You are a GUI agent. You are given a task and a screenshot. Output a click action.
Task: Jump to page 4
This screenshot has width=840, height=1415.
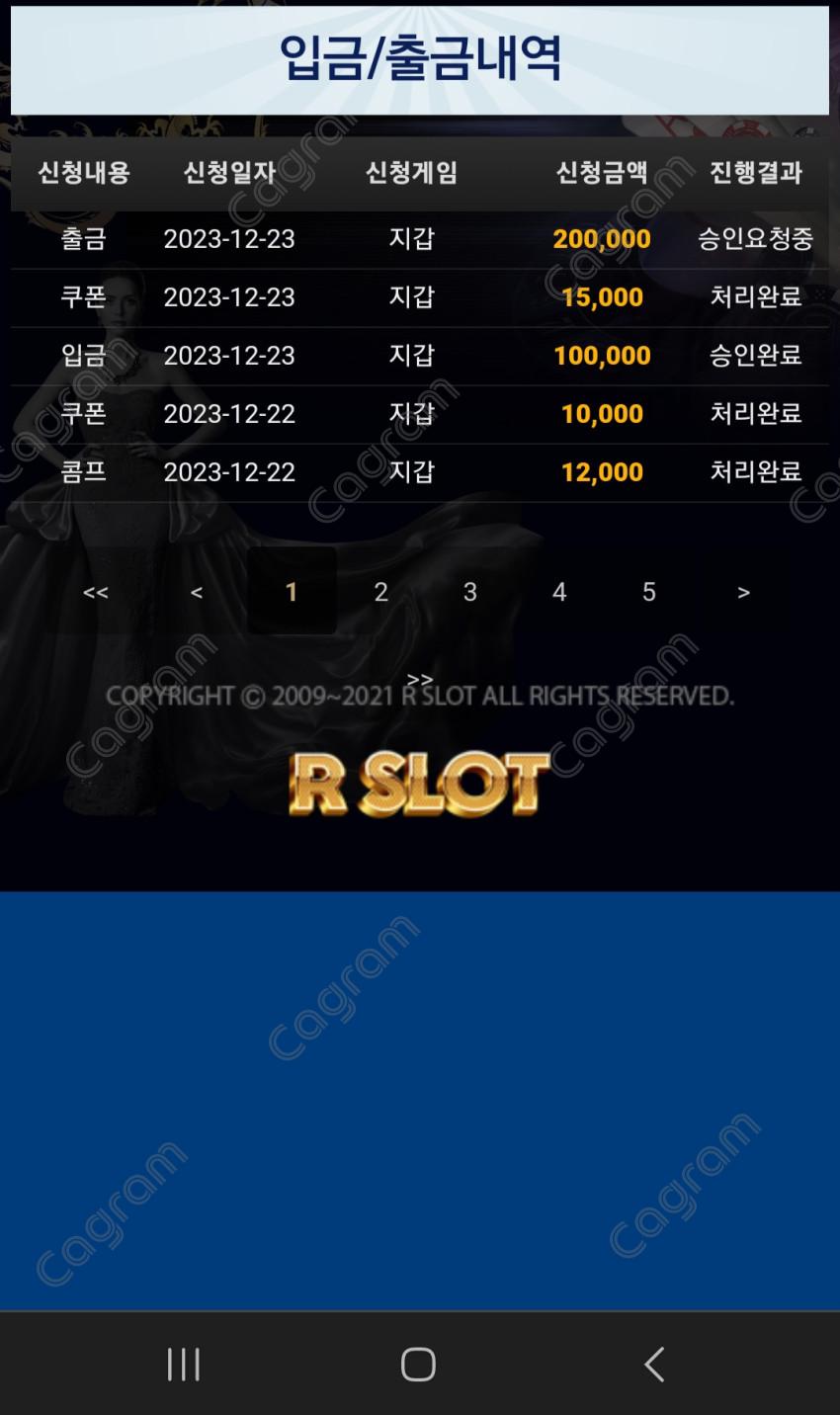point(559,591)
